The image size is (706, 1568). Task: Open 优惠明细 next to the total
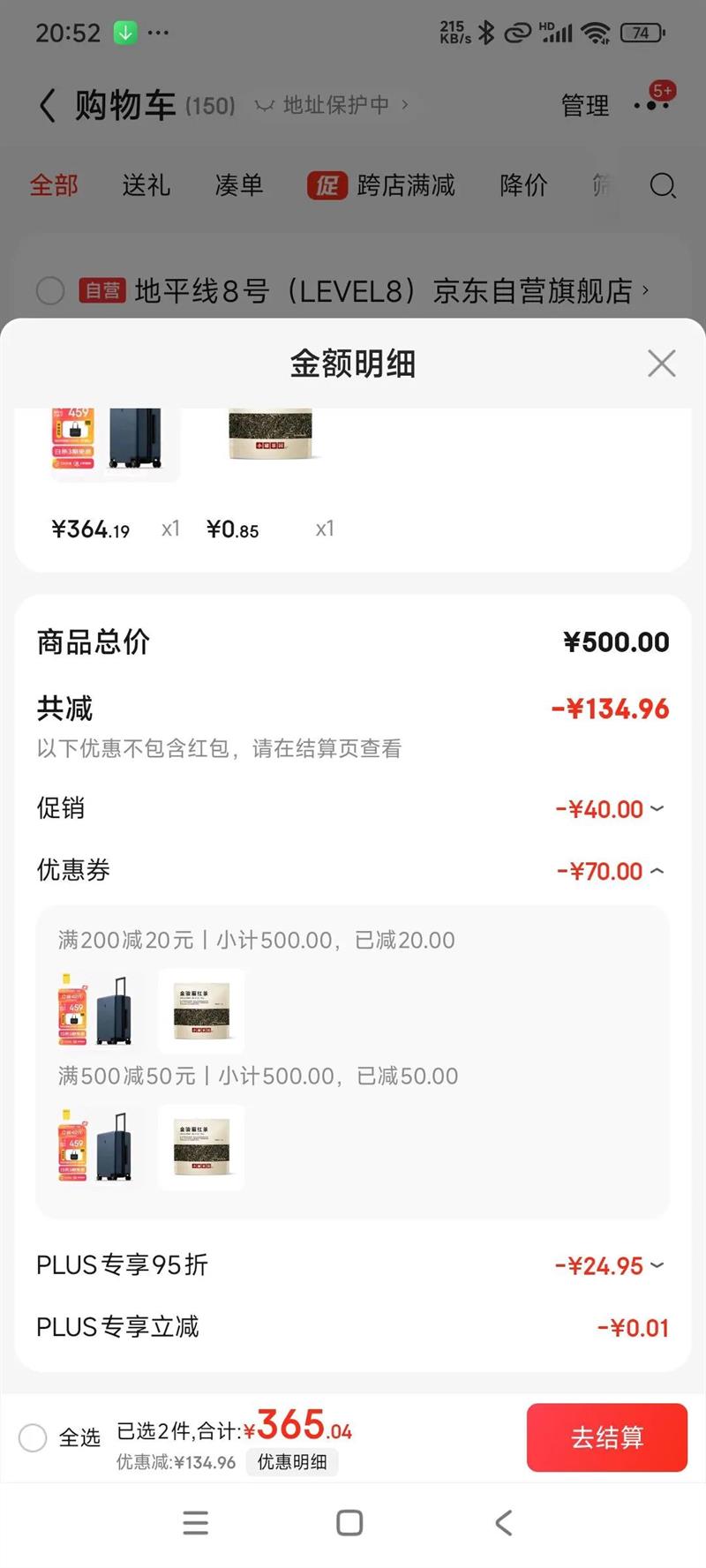(x=291, y=1462)
